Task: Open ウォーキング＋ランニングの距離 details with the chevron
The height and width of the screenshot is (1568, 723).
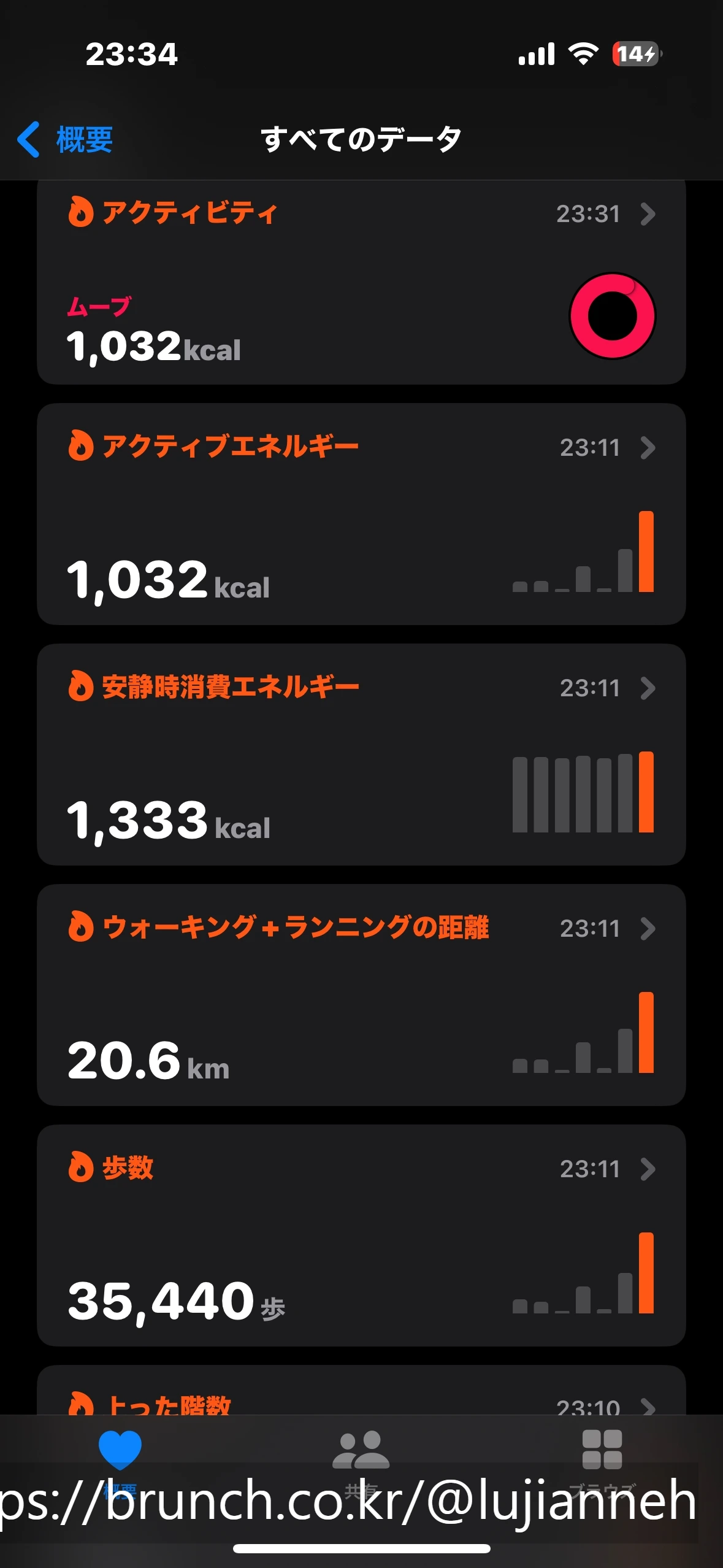Action: (648, 928)
